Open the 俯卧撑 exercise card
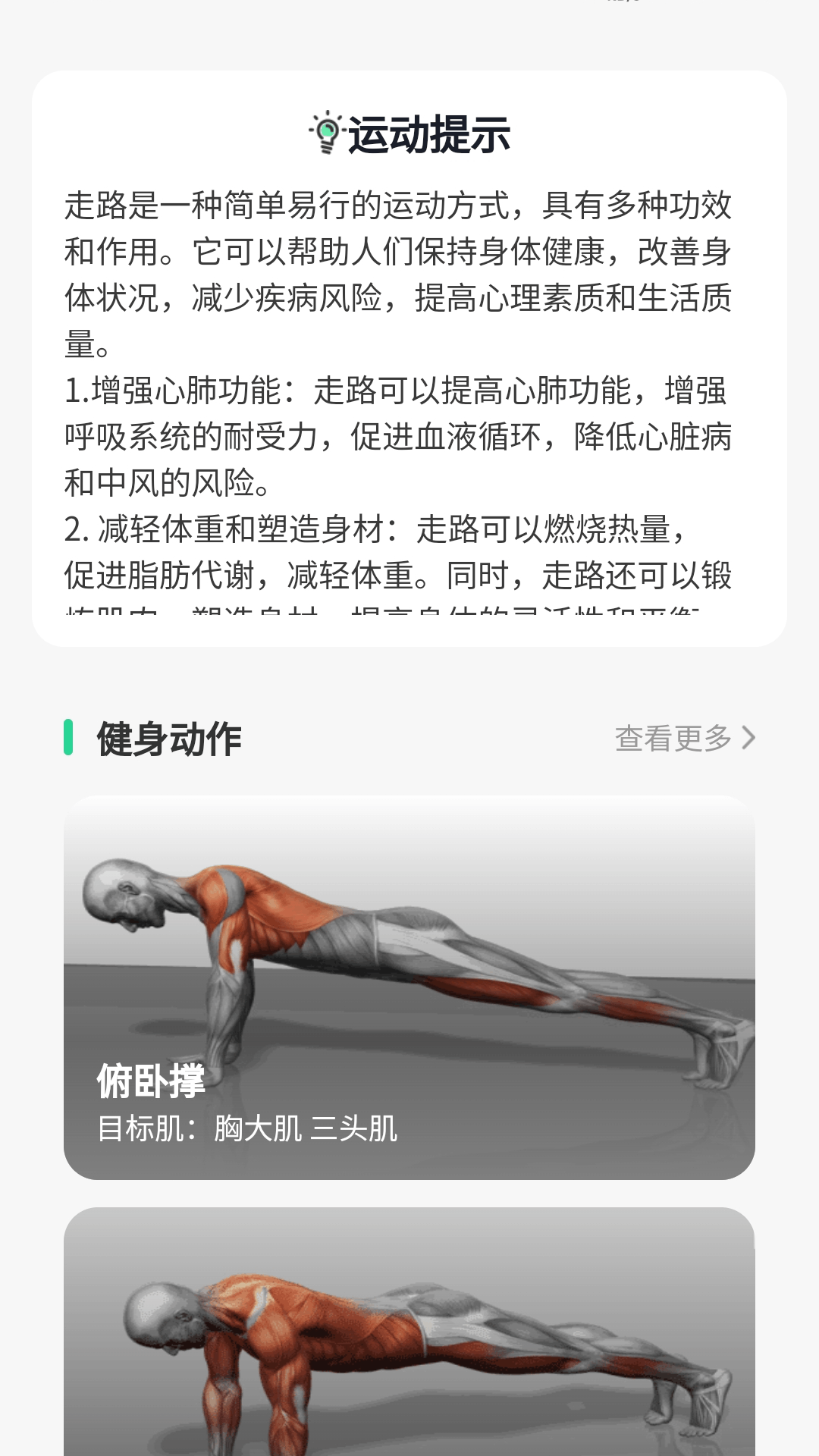 [x=409, y=987]
